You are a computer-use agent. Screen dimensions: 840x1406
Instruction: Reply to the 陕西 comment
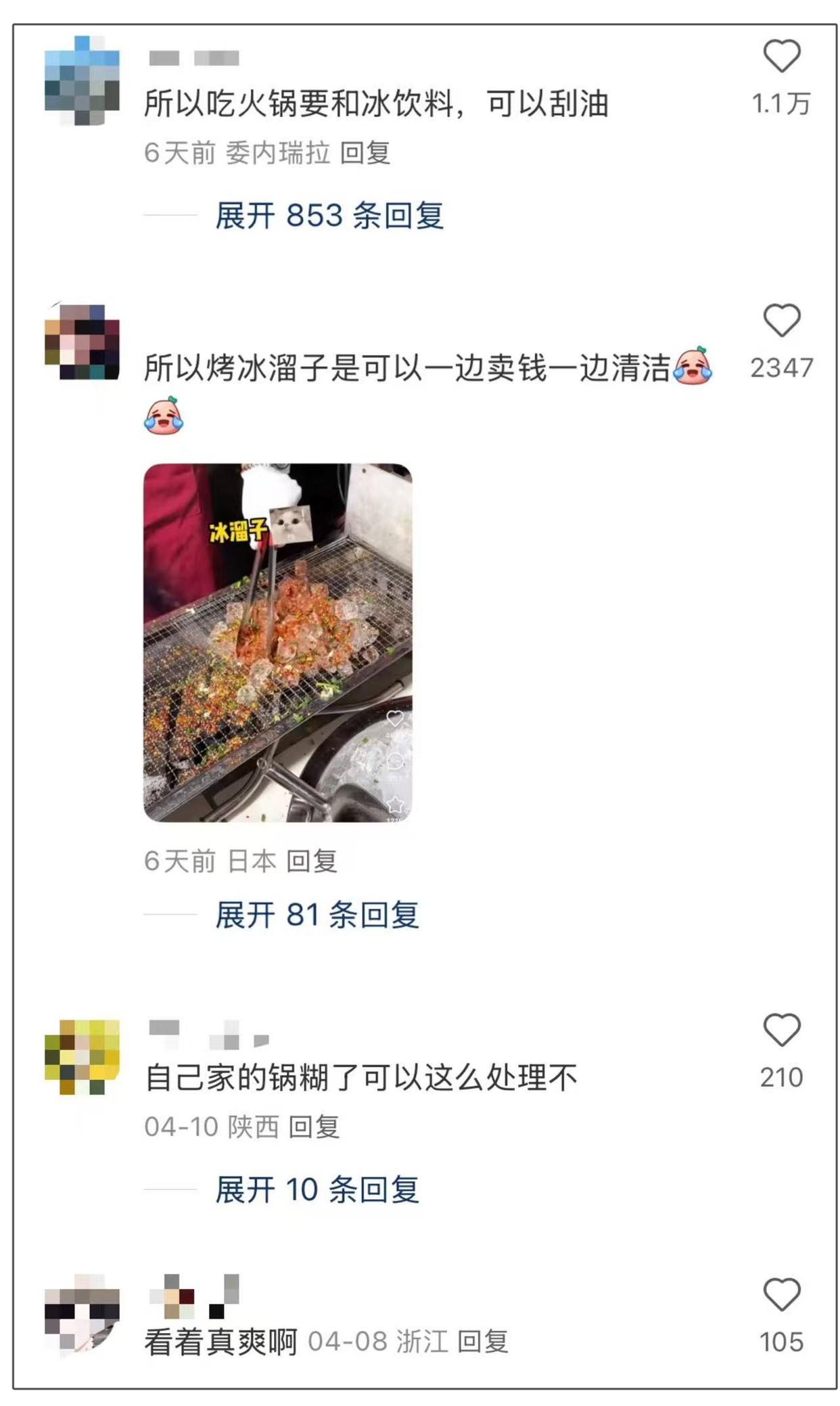313,1127
